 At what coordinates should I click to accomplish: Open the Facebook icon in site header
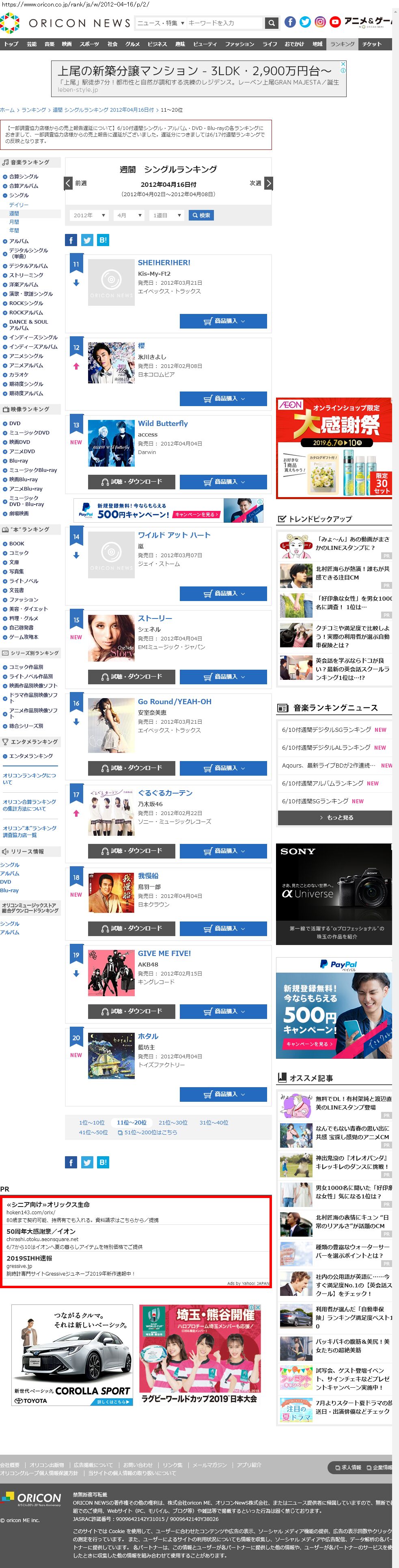pos(290,22)
